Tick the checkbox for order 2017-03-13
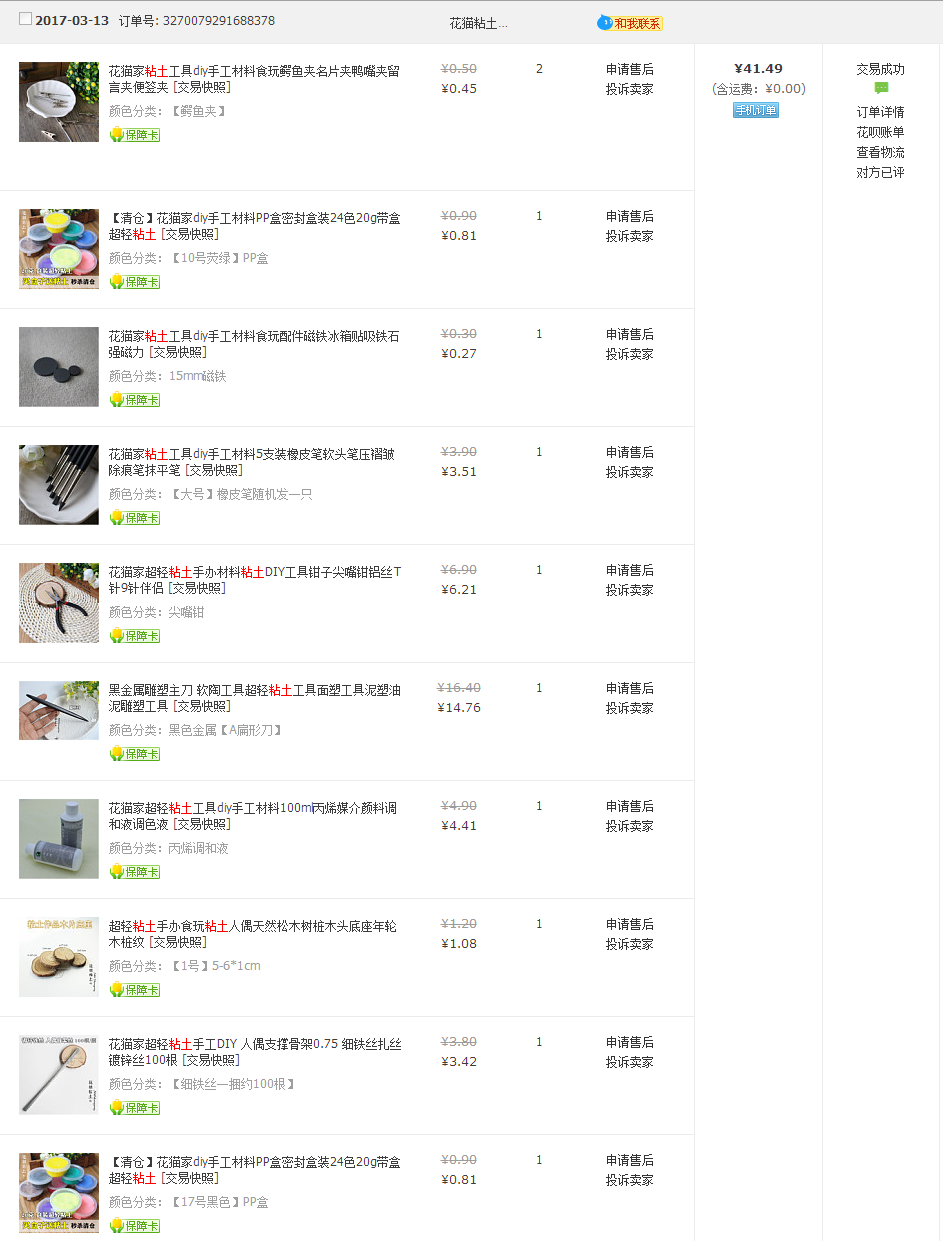The height and width of the screenshot is (1241, 943). 25,19
